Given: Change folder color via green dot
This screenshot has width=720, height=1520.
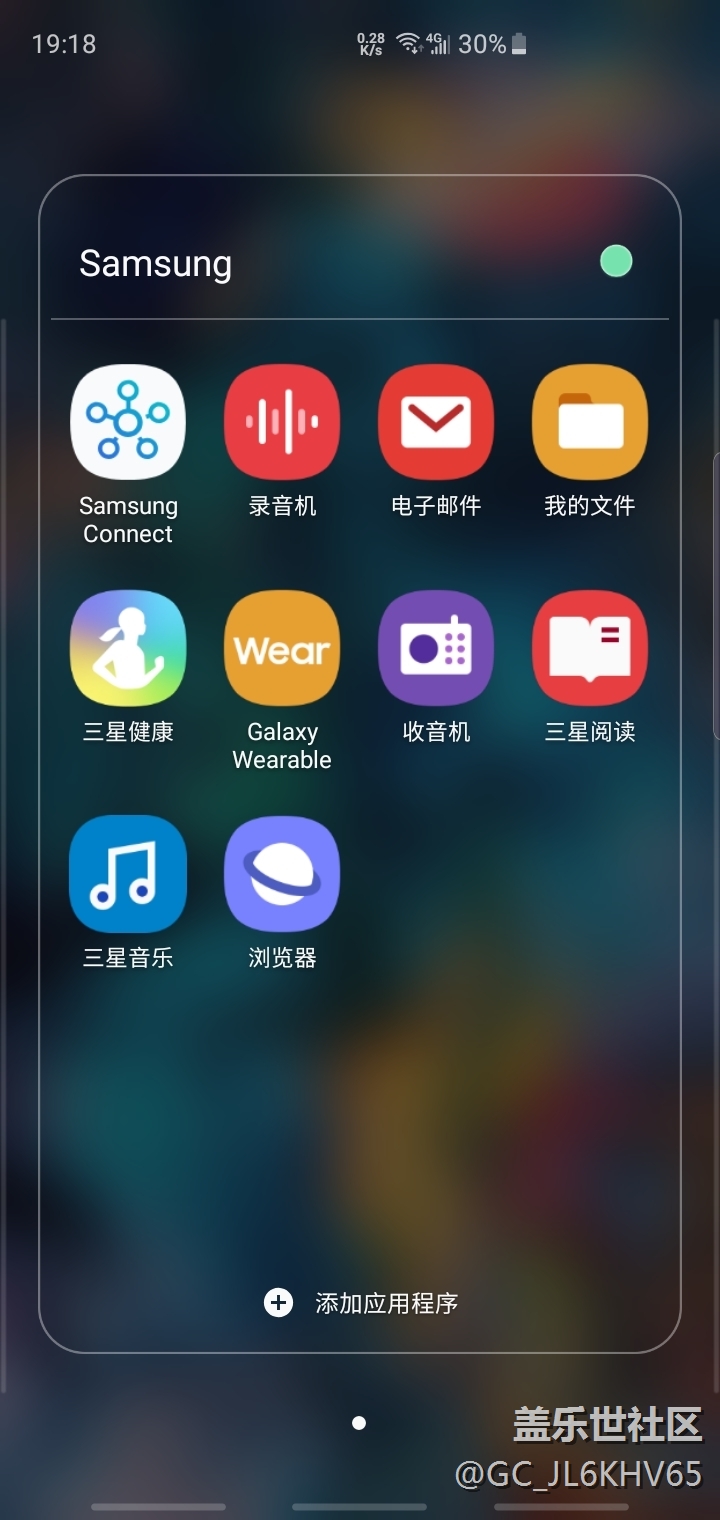Looking at the screenshot, I should (616, 262).
